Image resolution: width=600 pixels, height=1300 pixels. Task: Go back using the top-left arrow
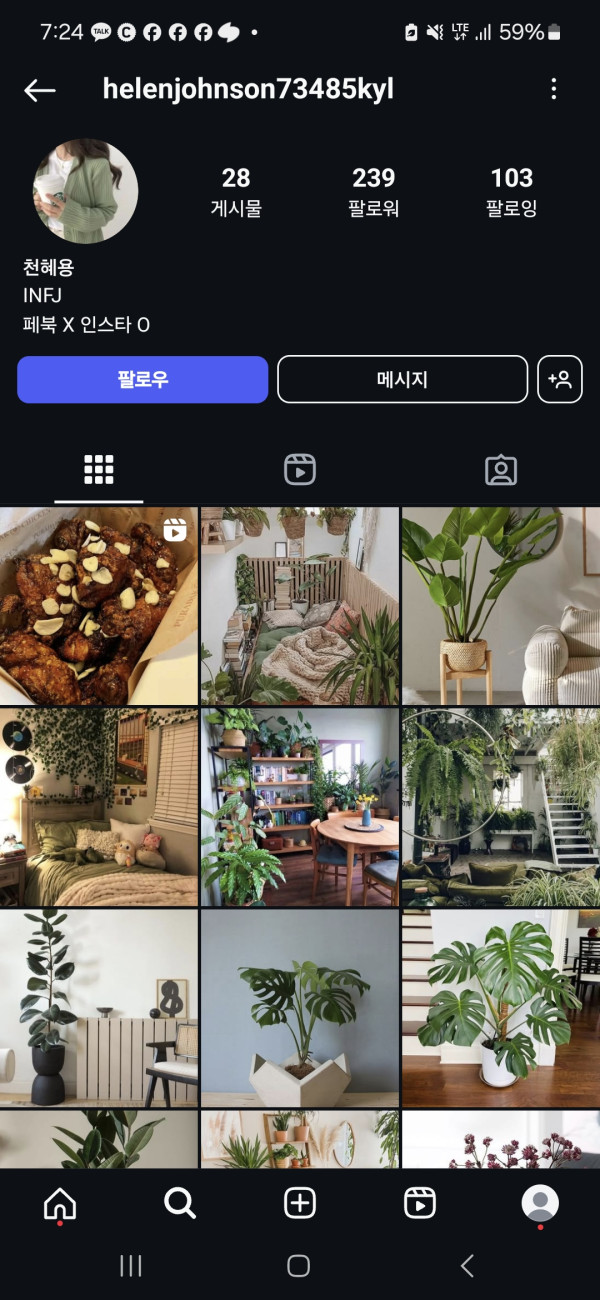(x=40, y=90)
